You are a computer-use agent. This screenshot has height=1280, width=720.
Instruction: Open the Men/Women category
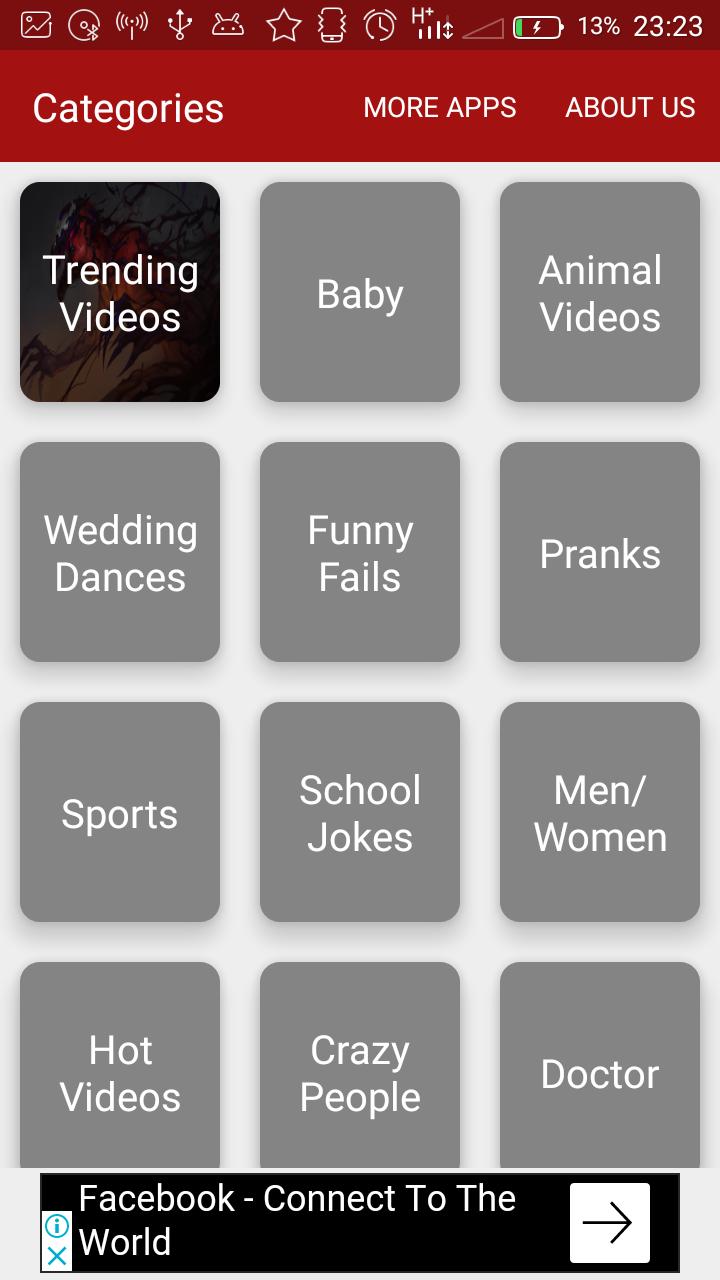pyautogui.click(x=600, y=812)
